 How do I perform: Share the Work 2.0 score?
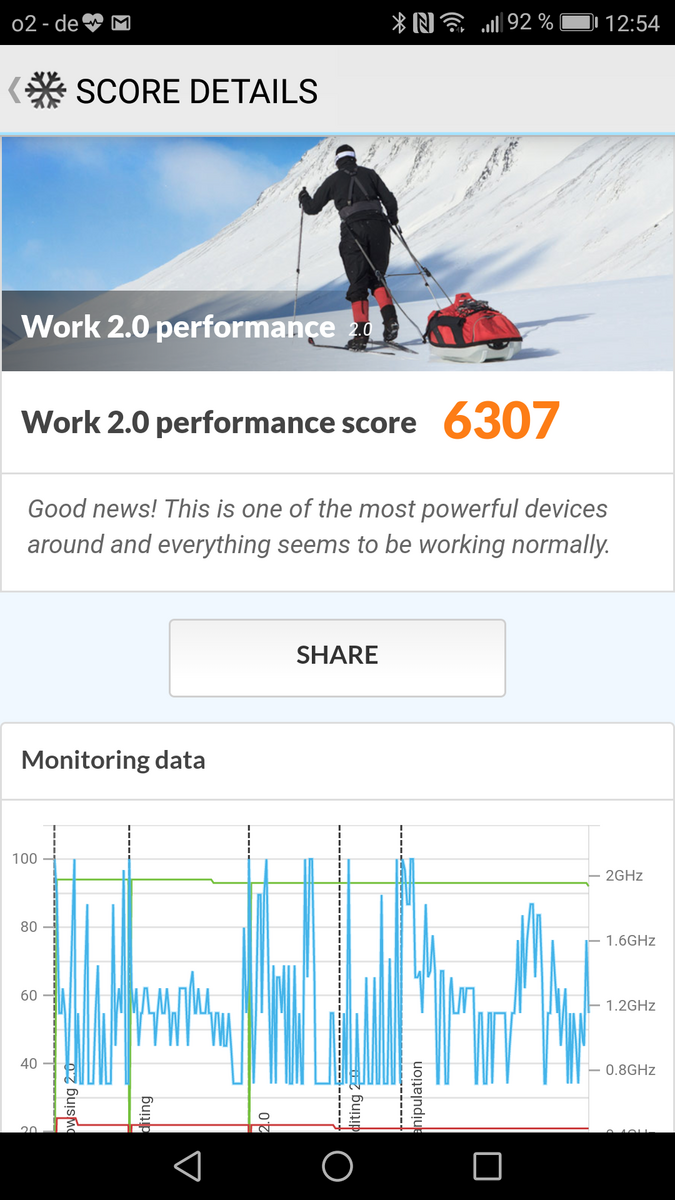point(337,656)
